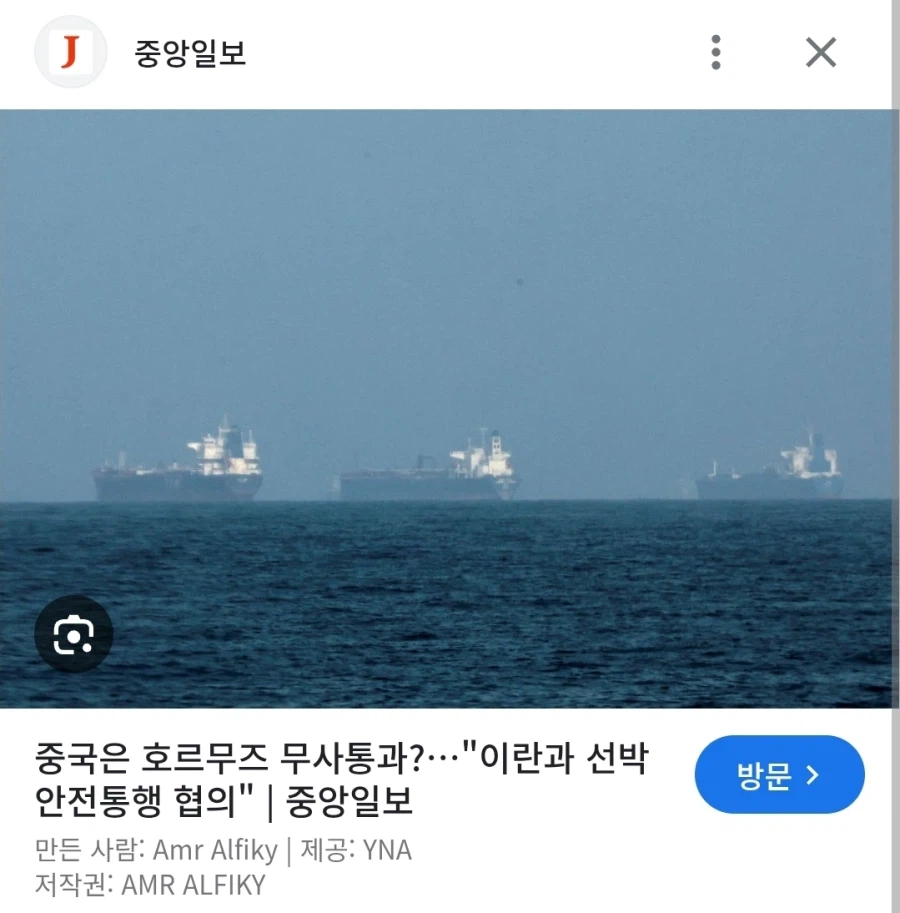Select the provider label YNA
Viewport: 900px width, 913px height.
390,850
